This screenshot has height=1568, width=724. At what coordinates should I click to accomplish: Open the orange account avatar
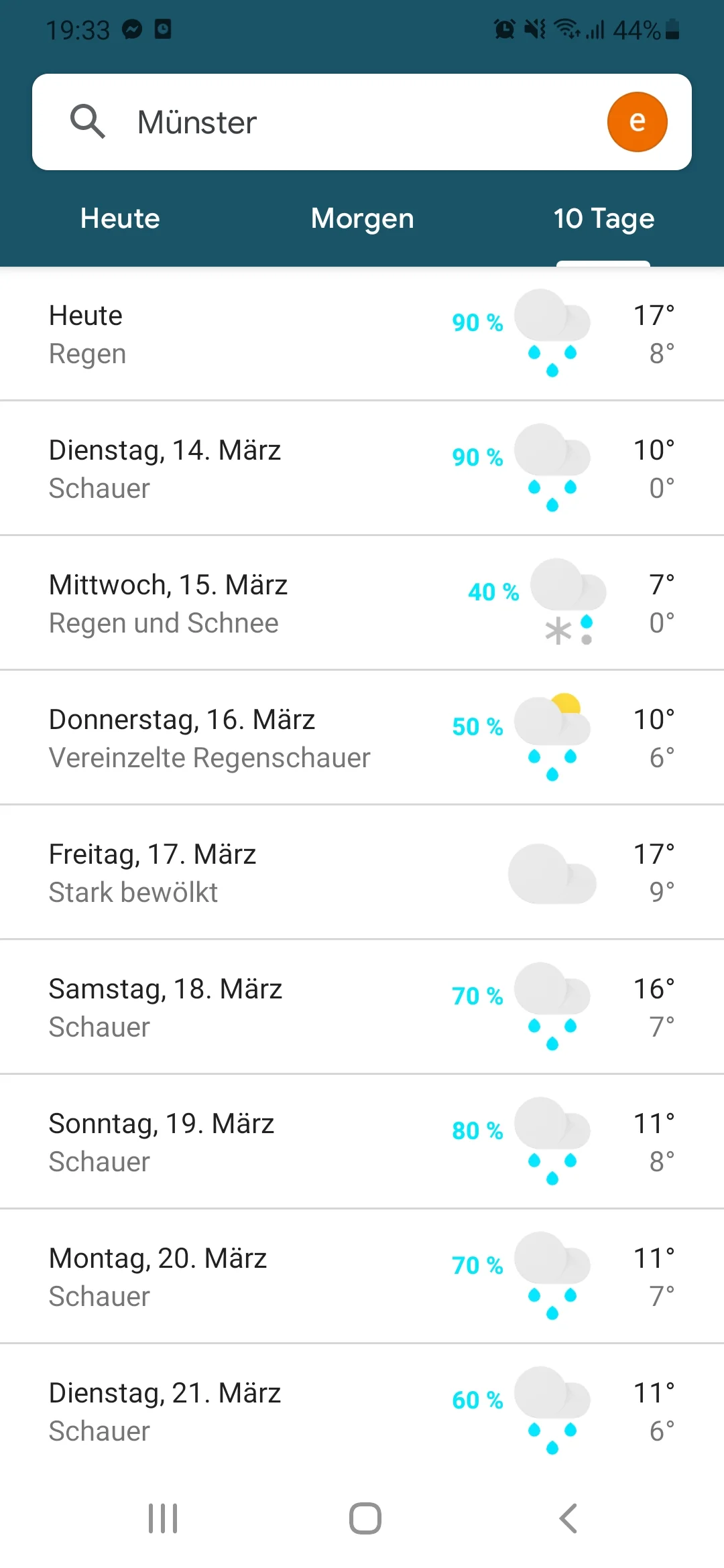point(637,122)
